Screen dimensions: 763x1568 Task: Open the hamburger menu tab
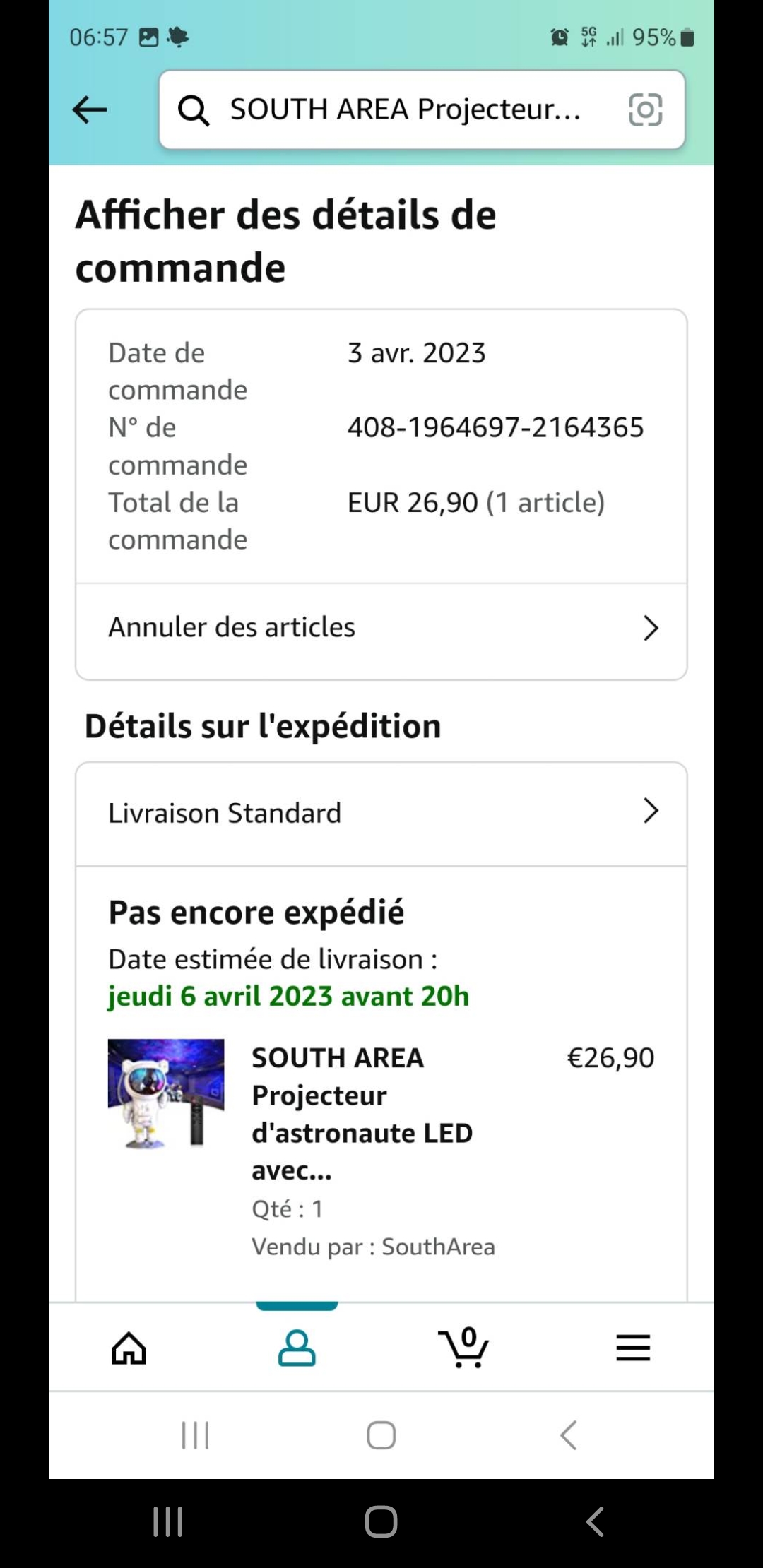click(x=633, y=1348)
